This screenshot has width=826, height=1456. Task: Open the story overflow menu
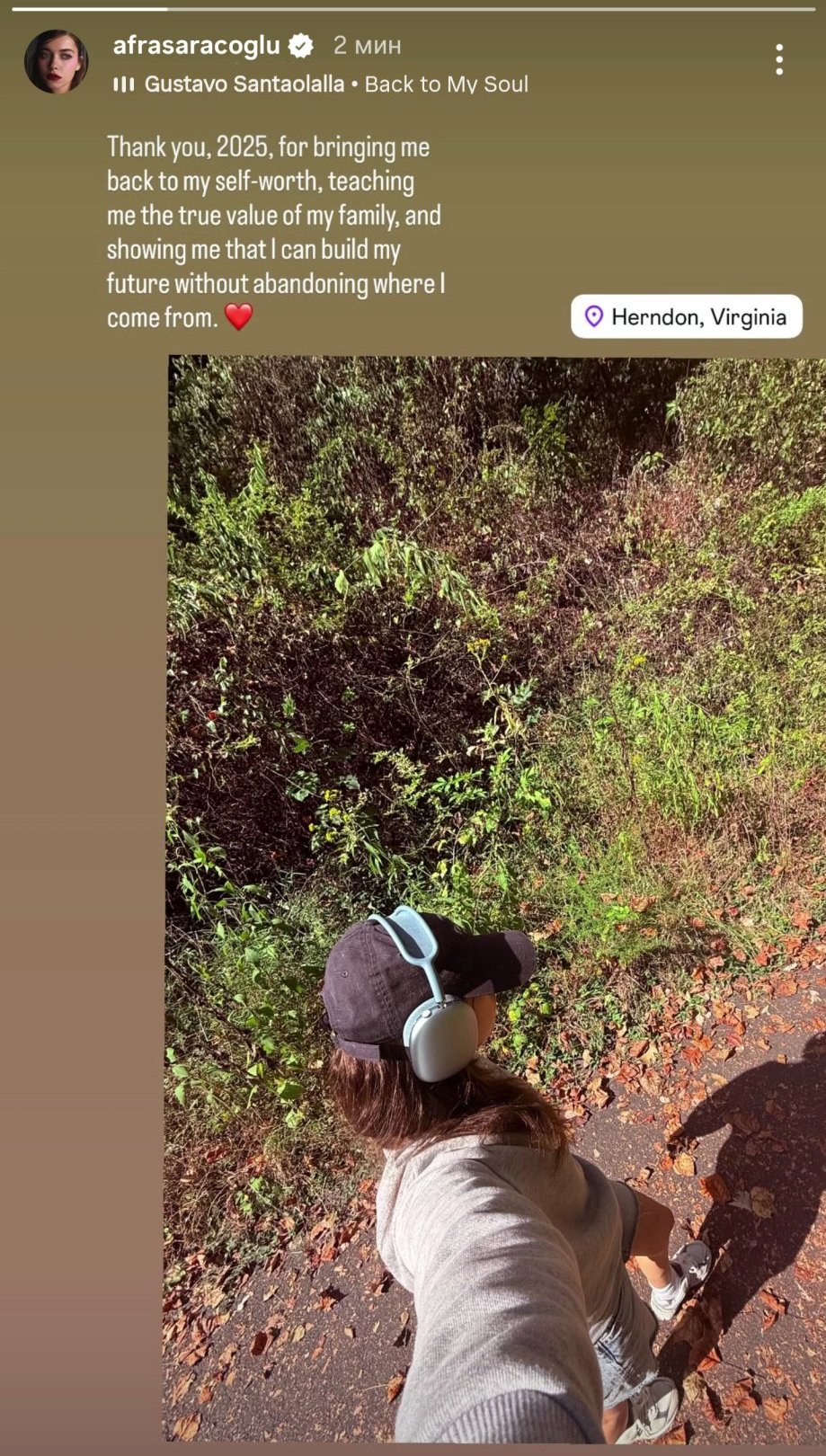click(778, 60)
